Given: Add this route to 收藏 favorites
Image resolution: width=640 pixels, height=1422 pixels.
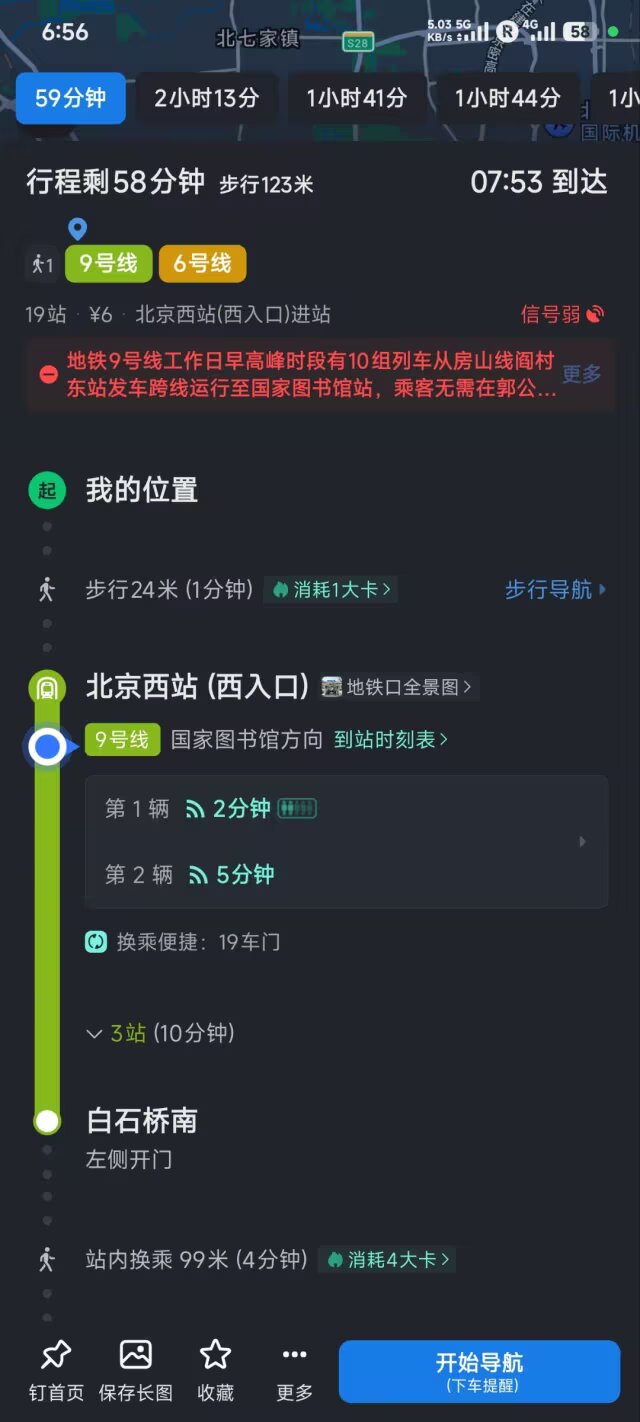Looking at the screenshot, I should [x=215, y=1370].
